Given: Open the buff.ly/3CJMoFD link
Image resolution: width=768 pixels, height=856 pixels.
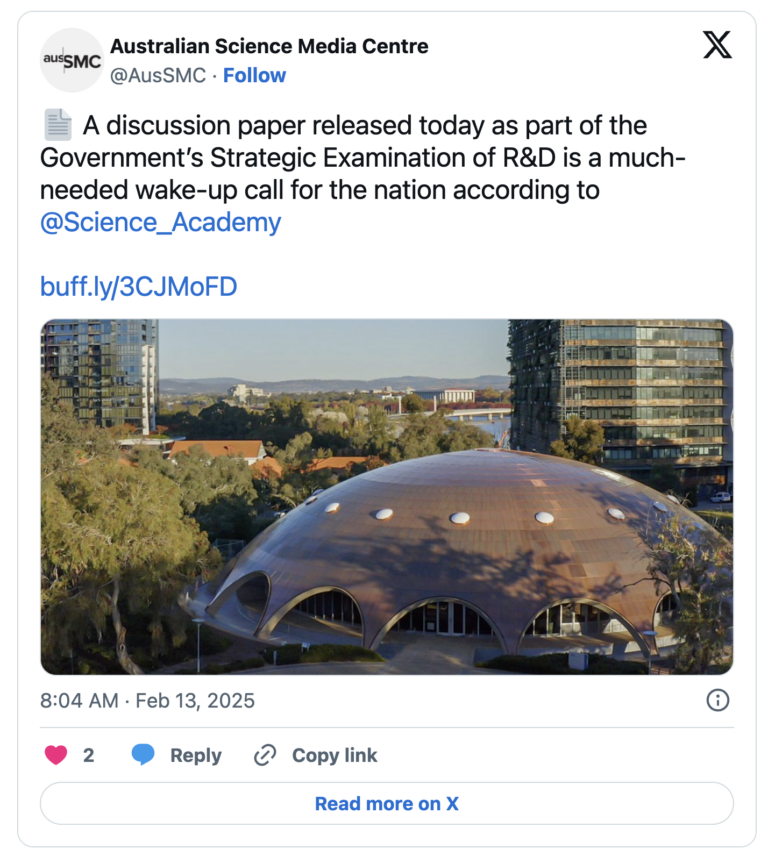Looking at the screenshot, I should (x=138, y=287).
